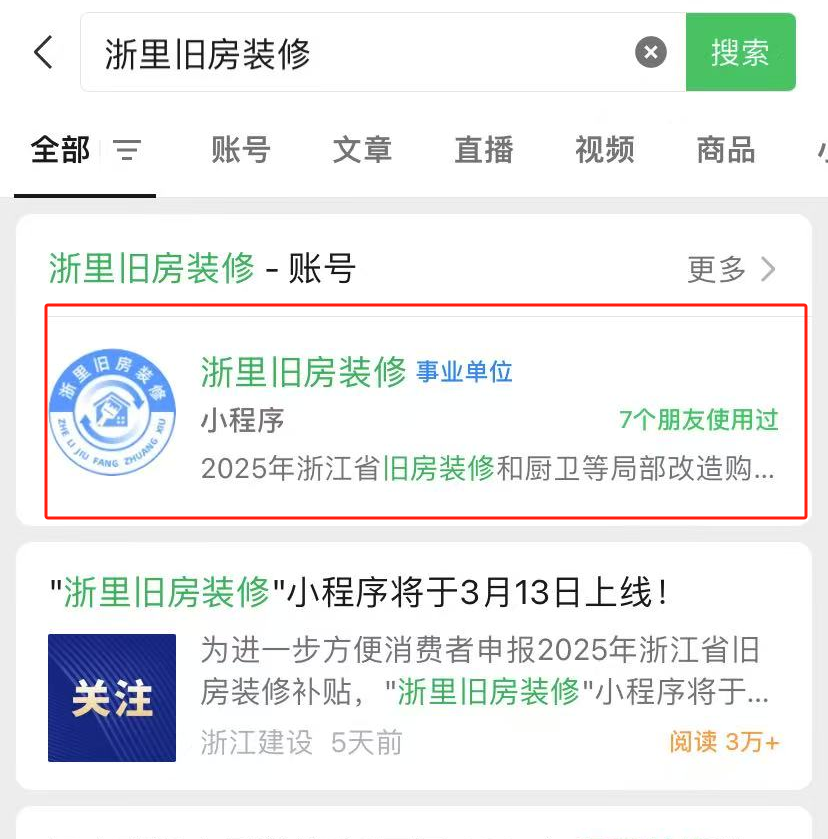828x839 pixels.
Task: Clear the search text
Action: click(651, 52)
